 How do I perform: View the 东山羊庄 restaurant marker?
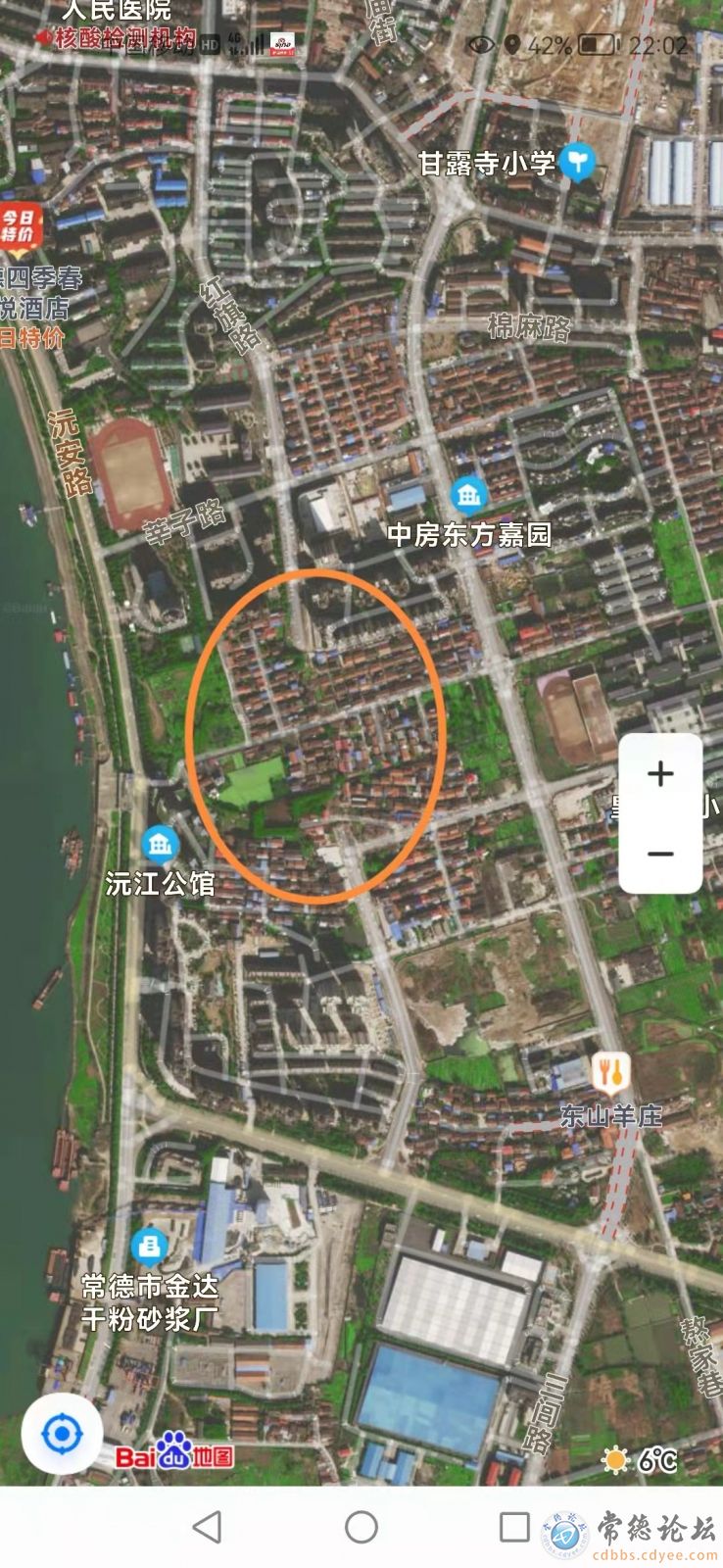point(612,1074)
